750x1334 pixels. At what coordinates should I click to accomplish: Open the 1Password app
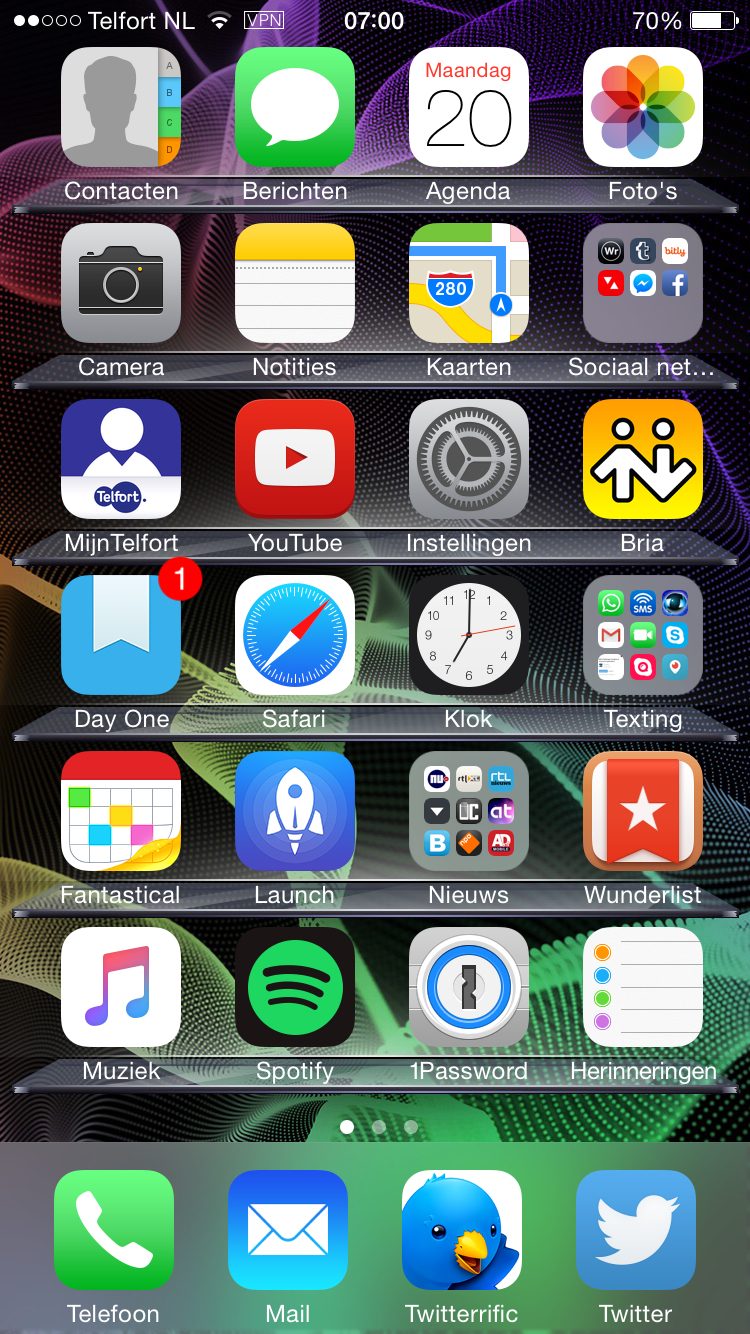(469, 987)
